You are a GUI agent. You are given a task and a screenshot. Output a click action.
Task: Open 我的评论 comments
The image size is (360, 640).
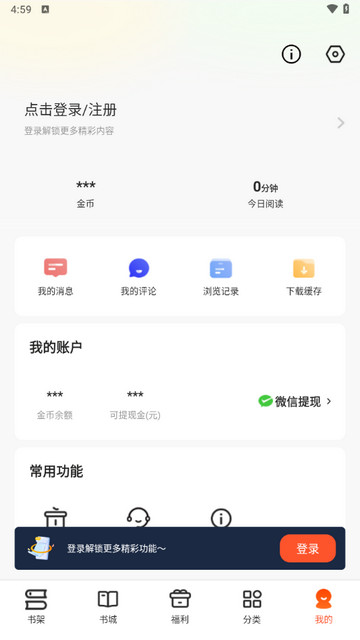point(138,277)
